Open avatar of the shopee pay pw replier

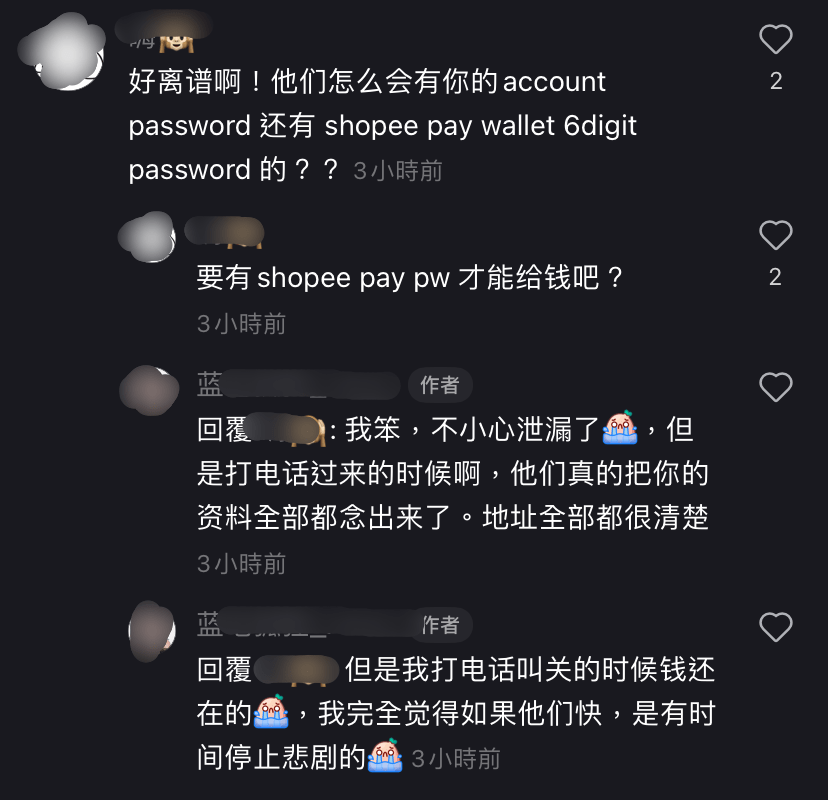[x=148, y=238]
